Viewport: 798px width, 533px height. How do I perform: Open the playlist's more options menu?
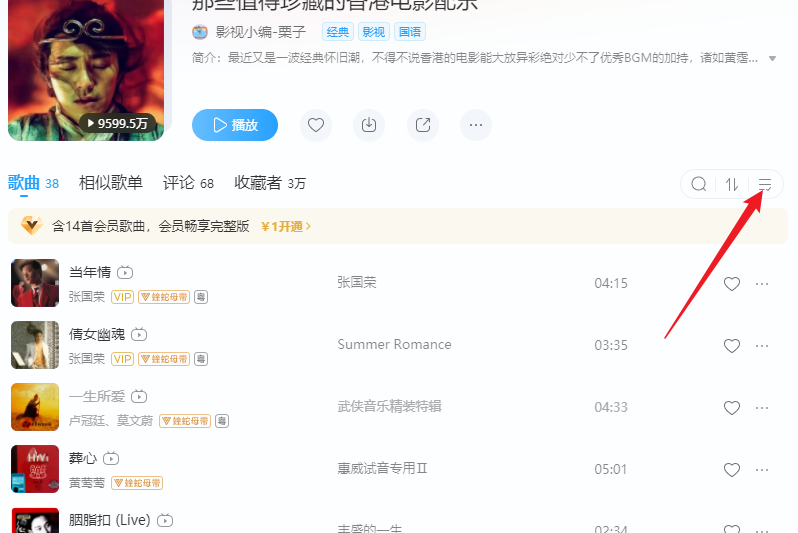pyautogui.click(x=475, y=125)
